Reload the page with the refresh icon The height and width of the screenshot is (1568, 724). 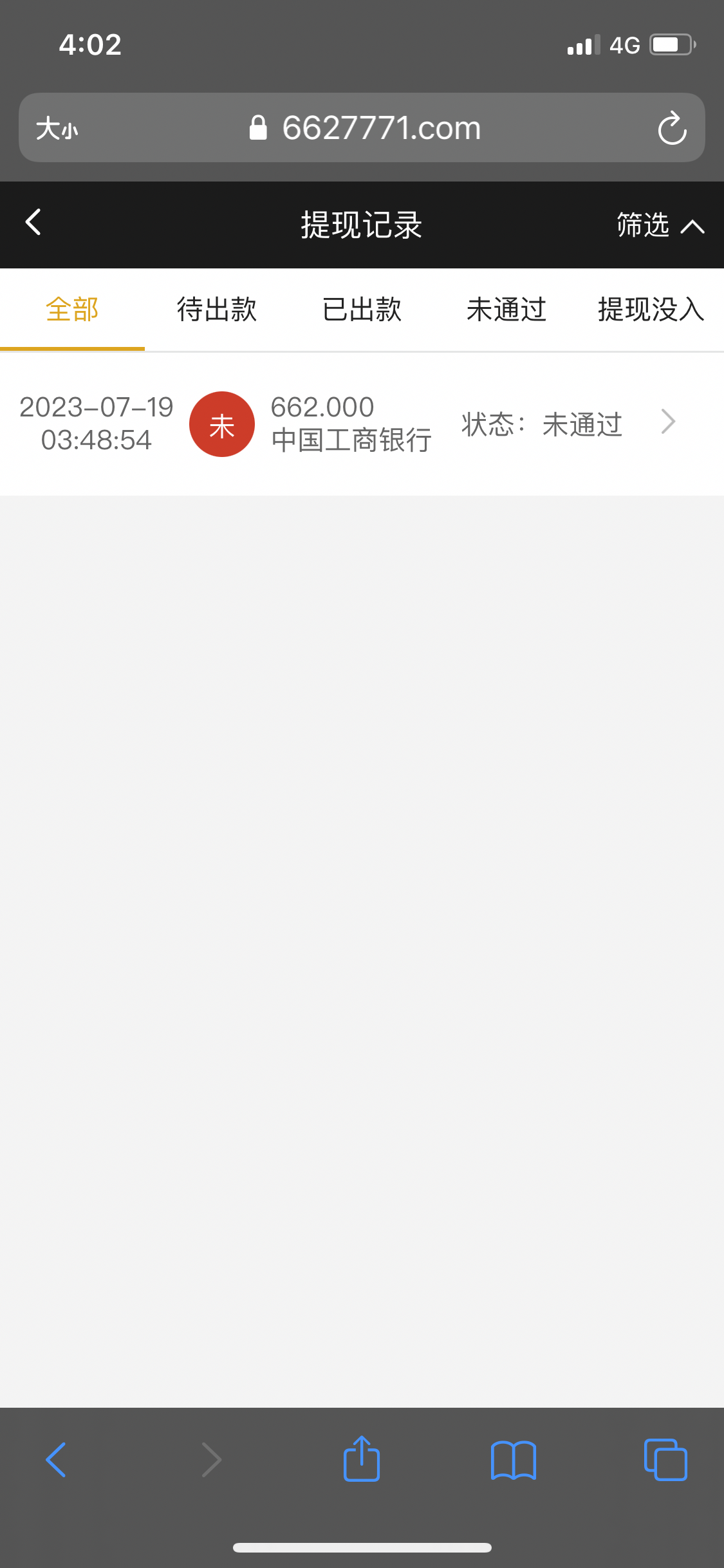(673, 127)
